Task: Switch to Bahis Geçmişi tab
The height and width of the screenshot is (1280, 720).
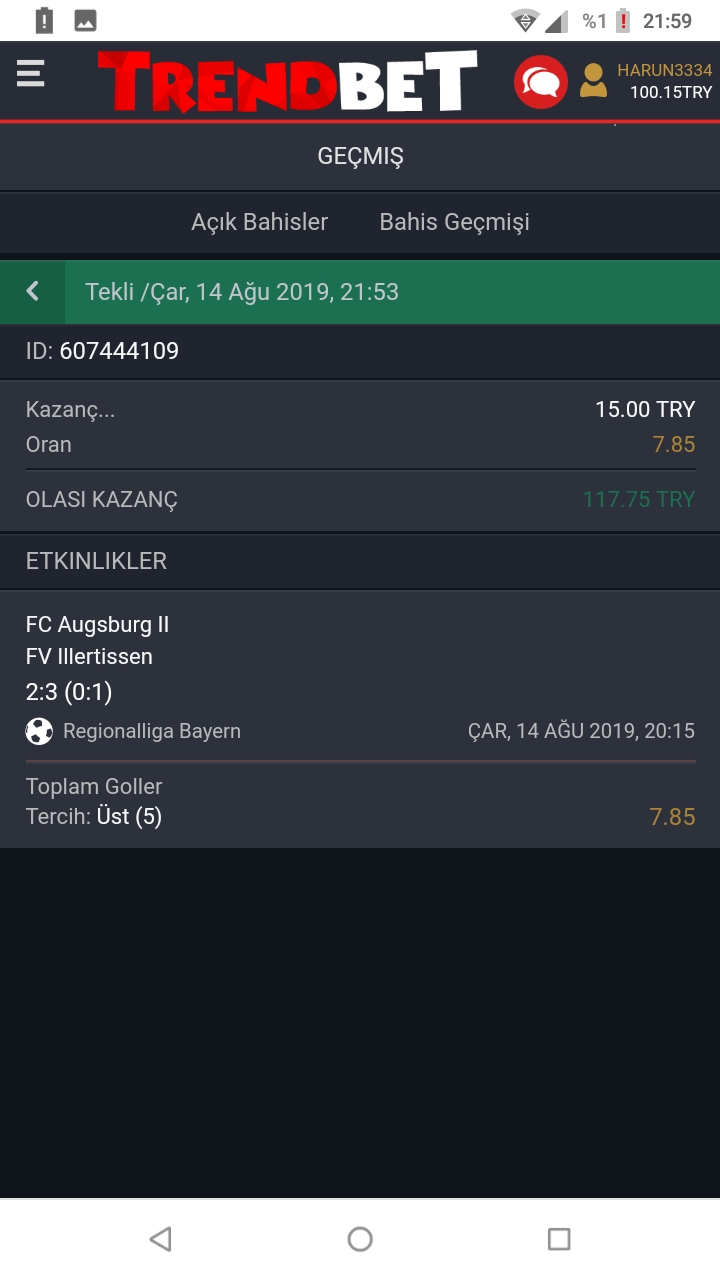Action: (454, 222)
